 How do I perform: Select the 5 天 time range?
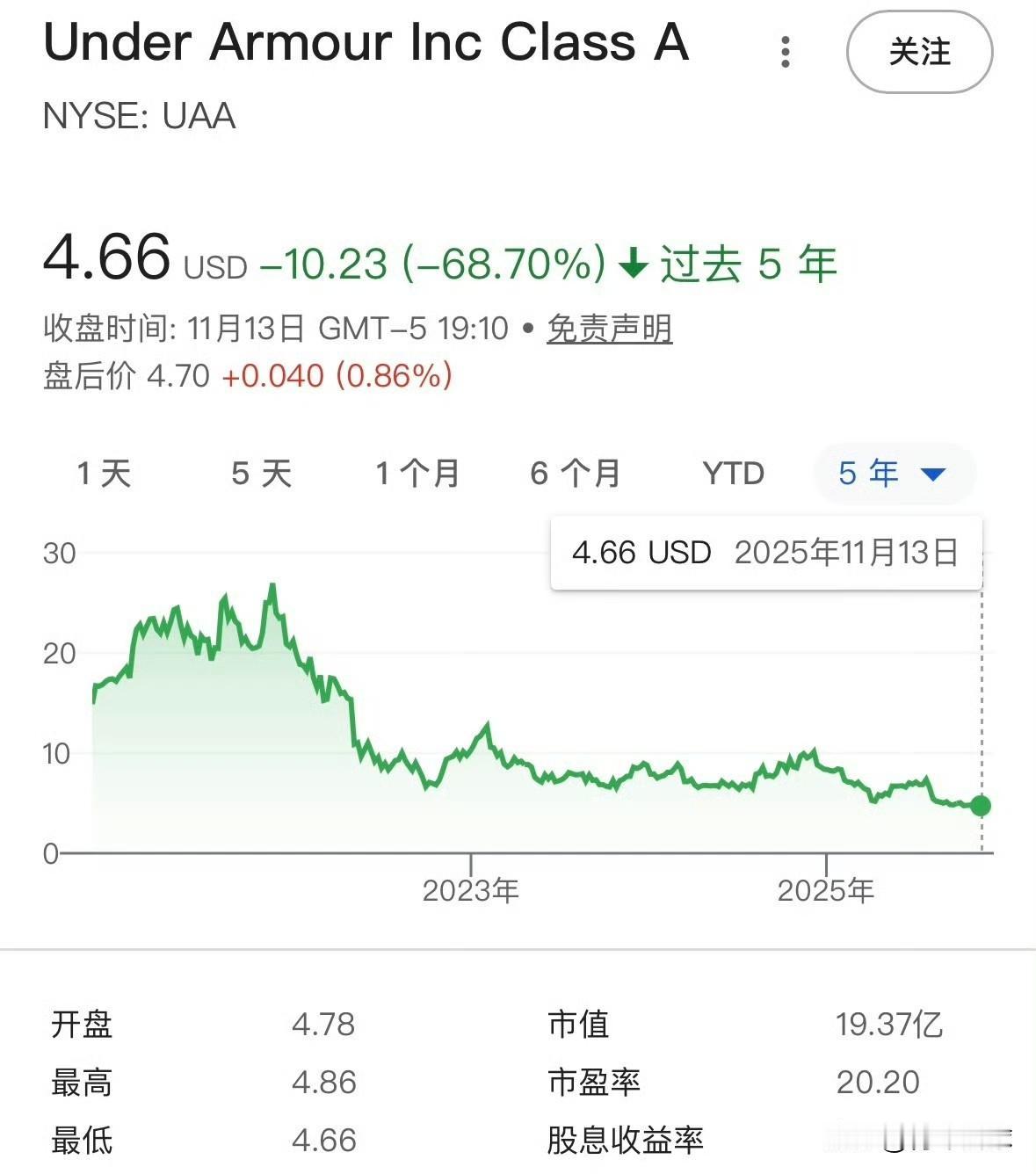pos(261,474)
